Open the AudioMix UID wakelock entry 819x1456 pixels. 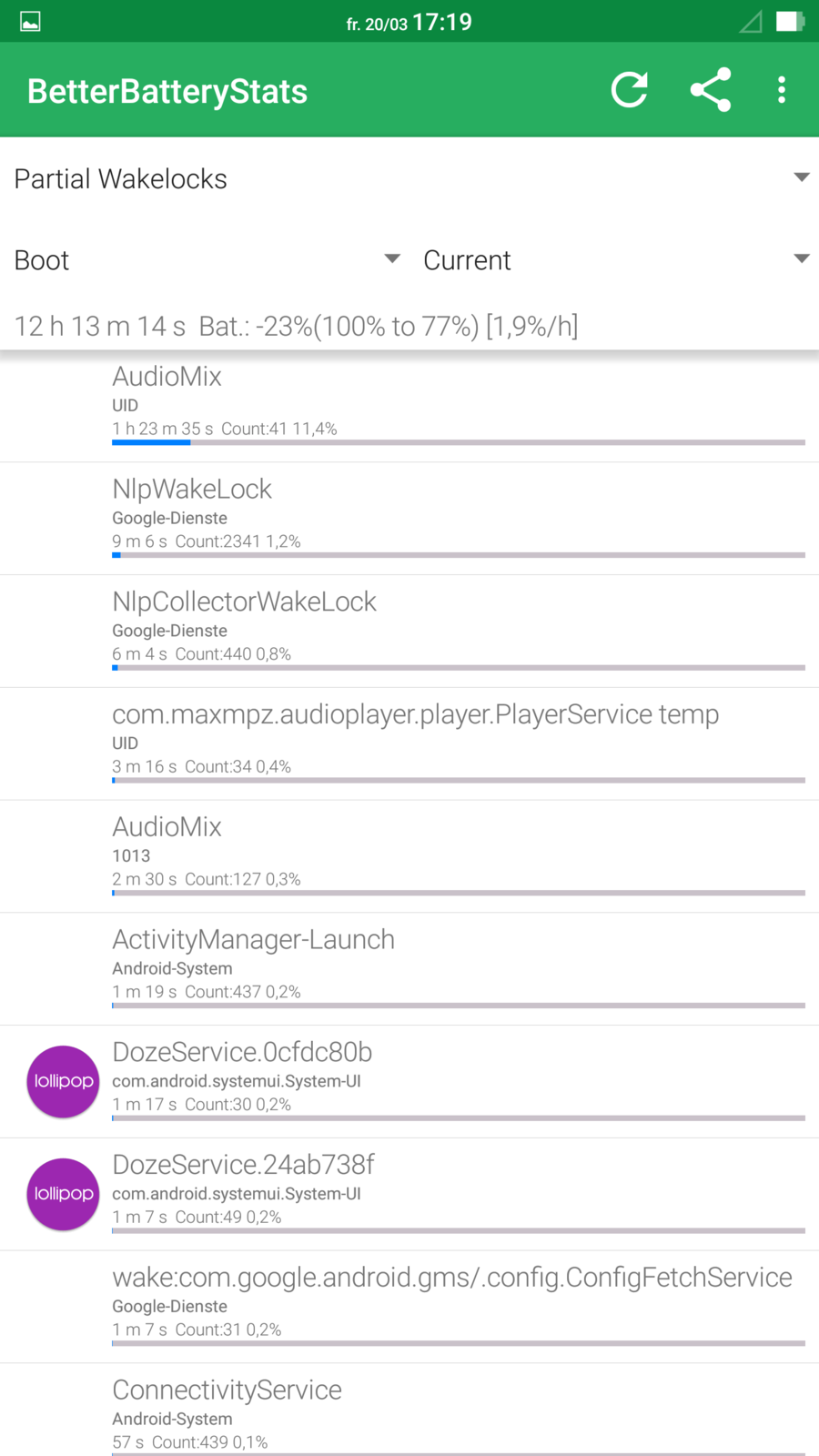point(409,406)
